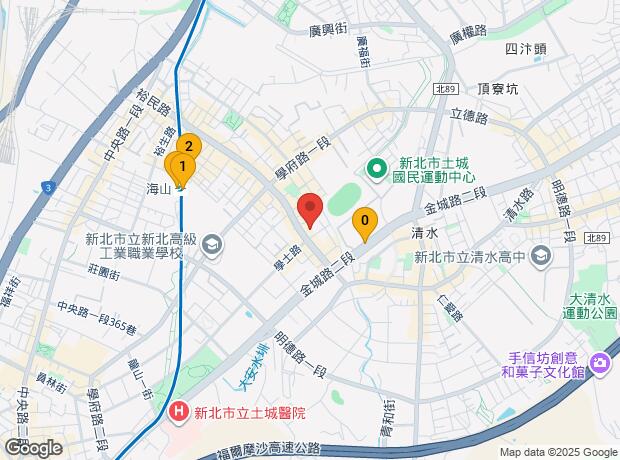Open the 手信坊創意和菓子文化館 attraction marker
The image size is (620, 460).
click(x=600, y=364)
